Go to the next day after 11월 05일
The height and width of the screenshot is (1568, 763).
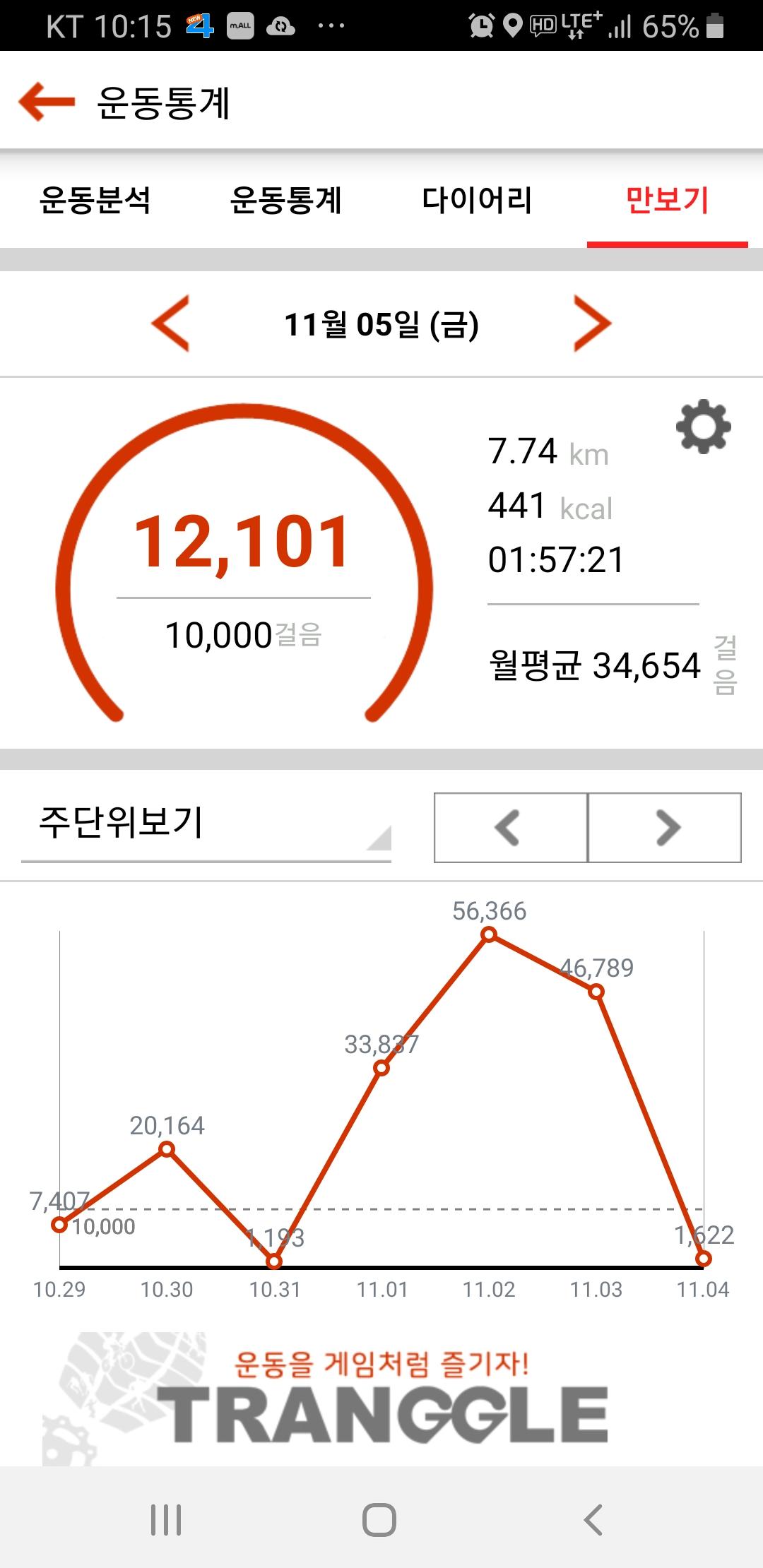pyautogui.click(x=592, y=323)
